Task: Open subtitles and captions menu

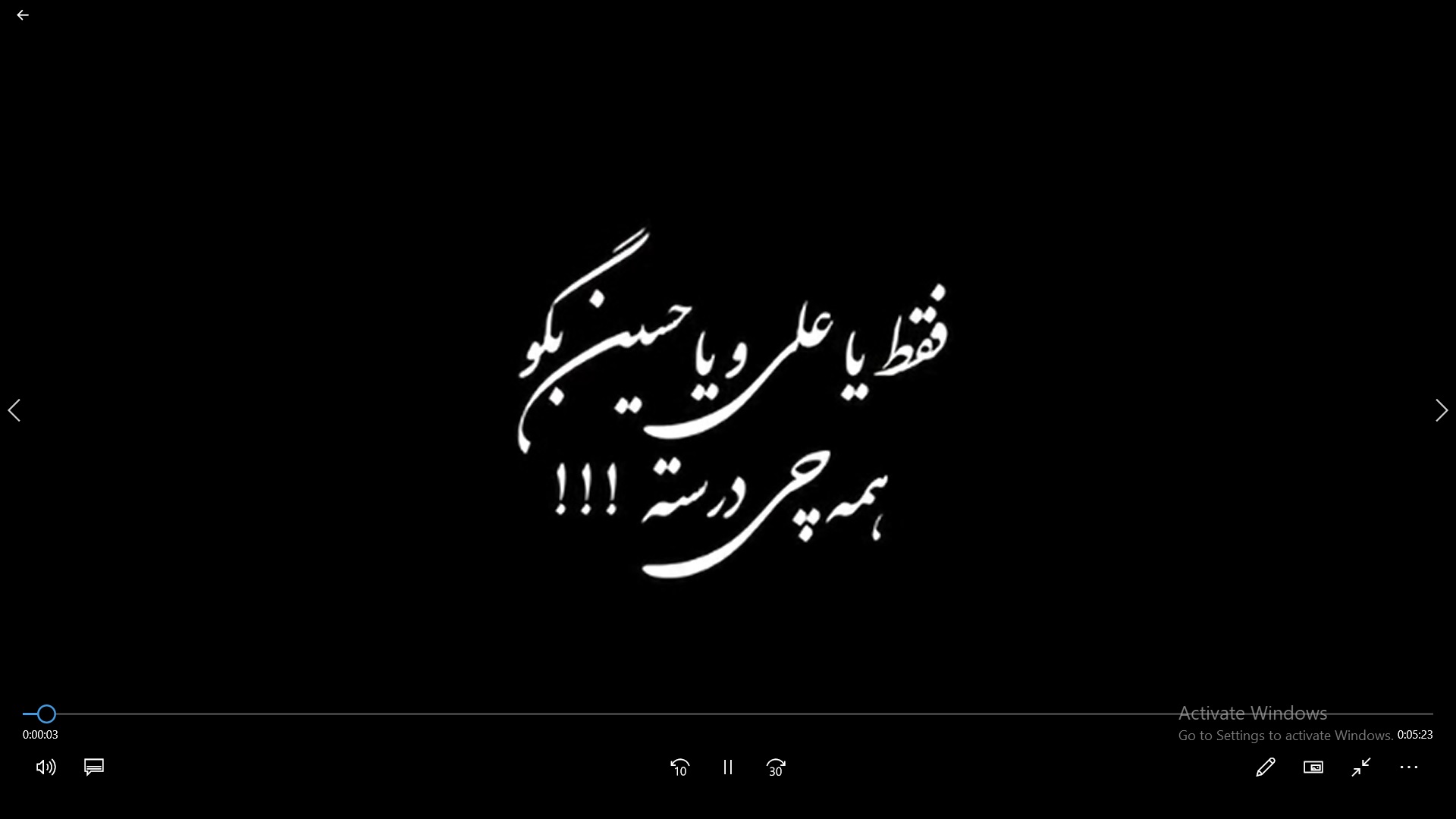Action: pos(94,767)
